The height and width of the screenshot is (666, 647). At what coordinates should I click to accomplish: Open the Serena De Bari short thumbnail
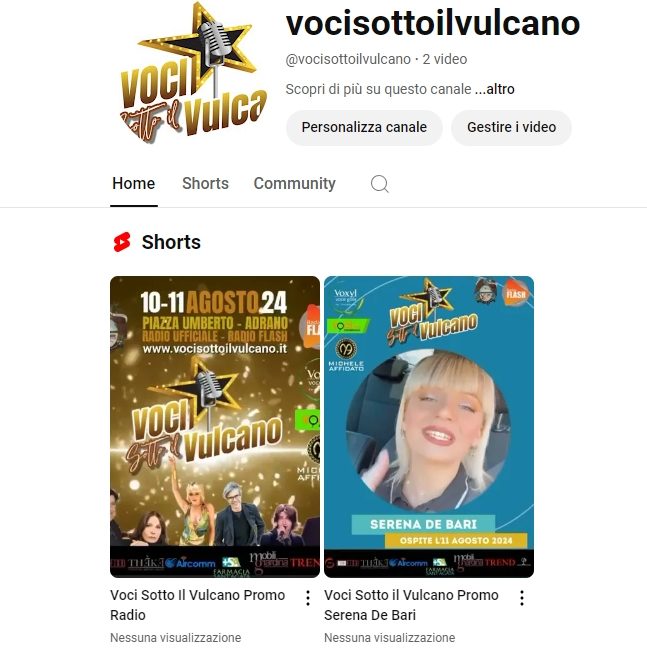tap(428, 427)
